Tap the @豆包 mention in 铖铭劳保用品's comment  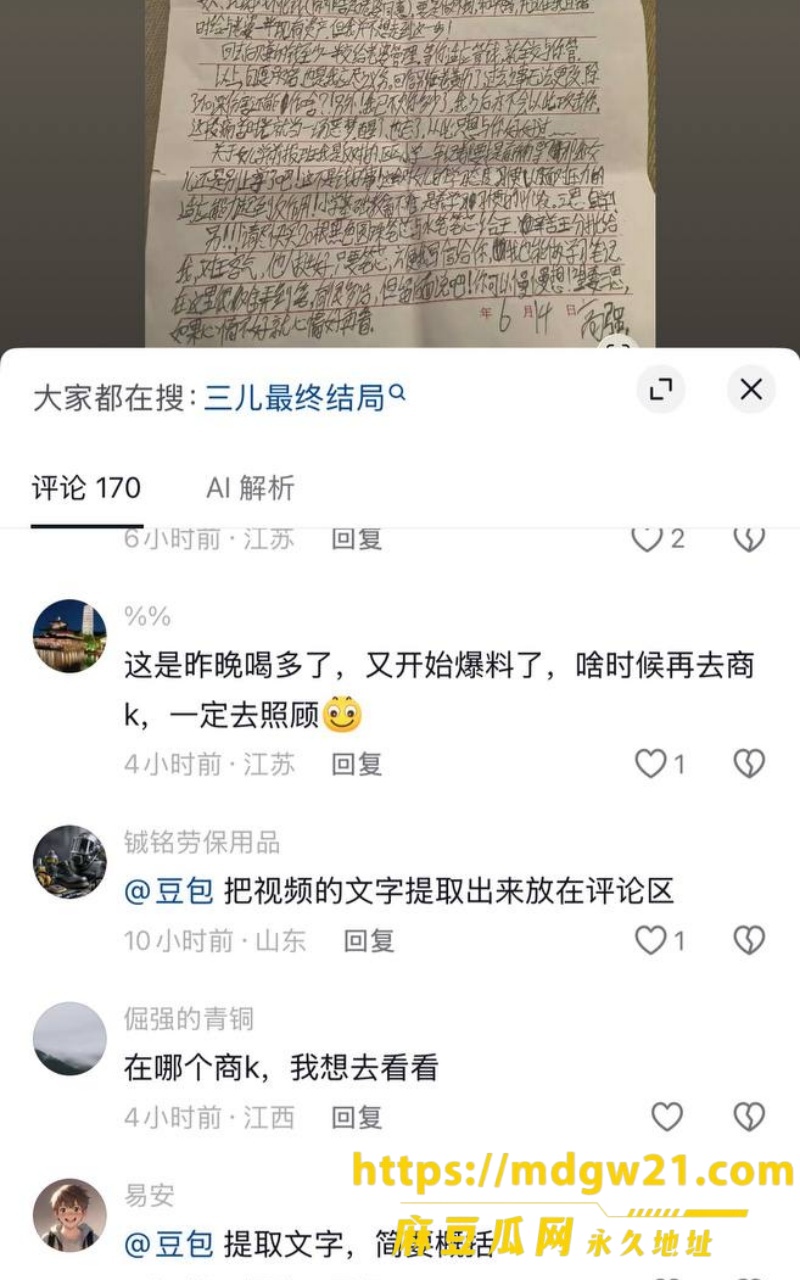tap(169, 890)
